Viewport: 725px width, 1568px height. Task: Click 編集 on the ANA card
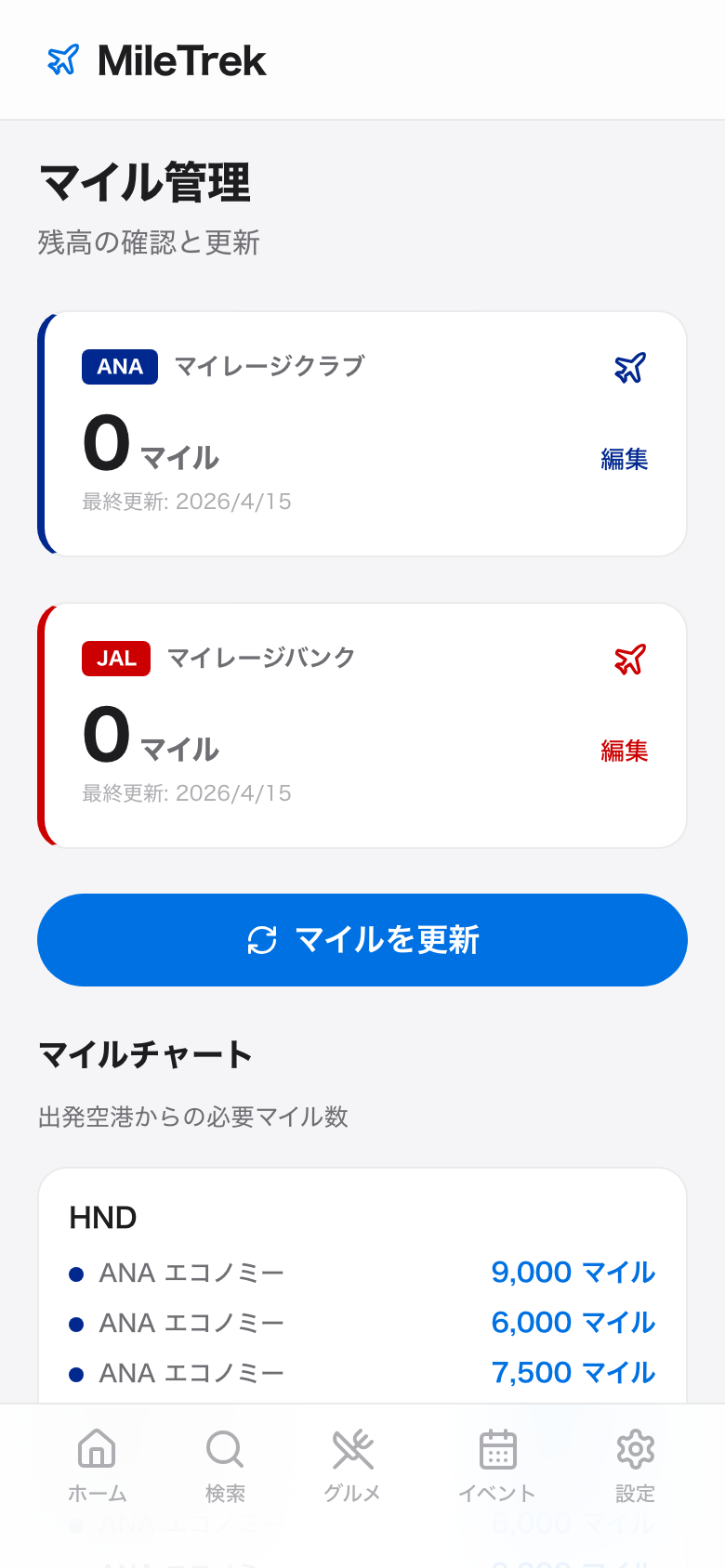[x=626, y=461]
